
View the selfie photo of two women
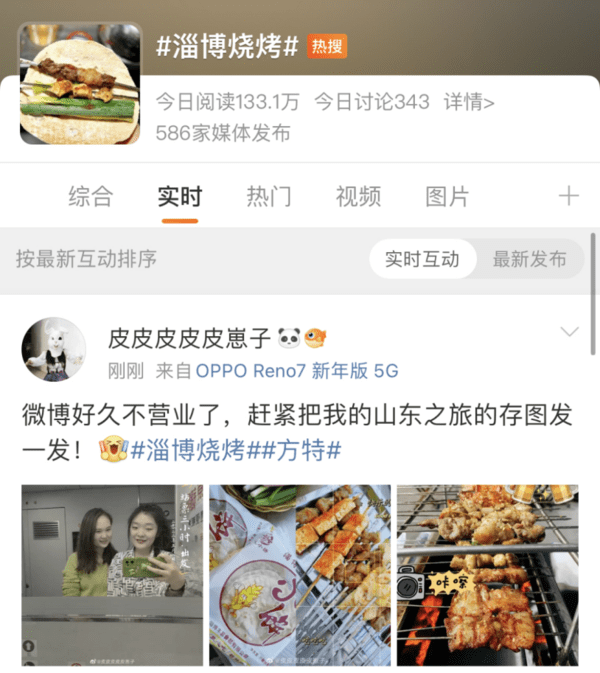(111, 575)
